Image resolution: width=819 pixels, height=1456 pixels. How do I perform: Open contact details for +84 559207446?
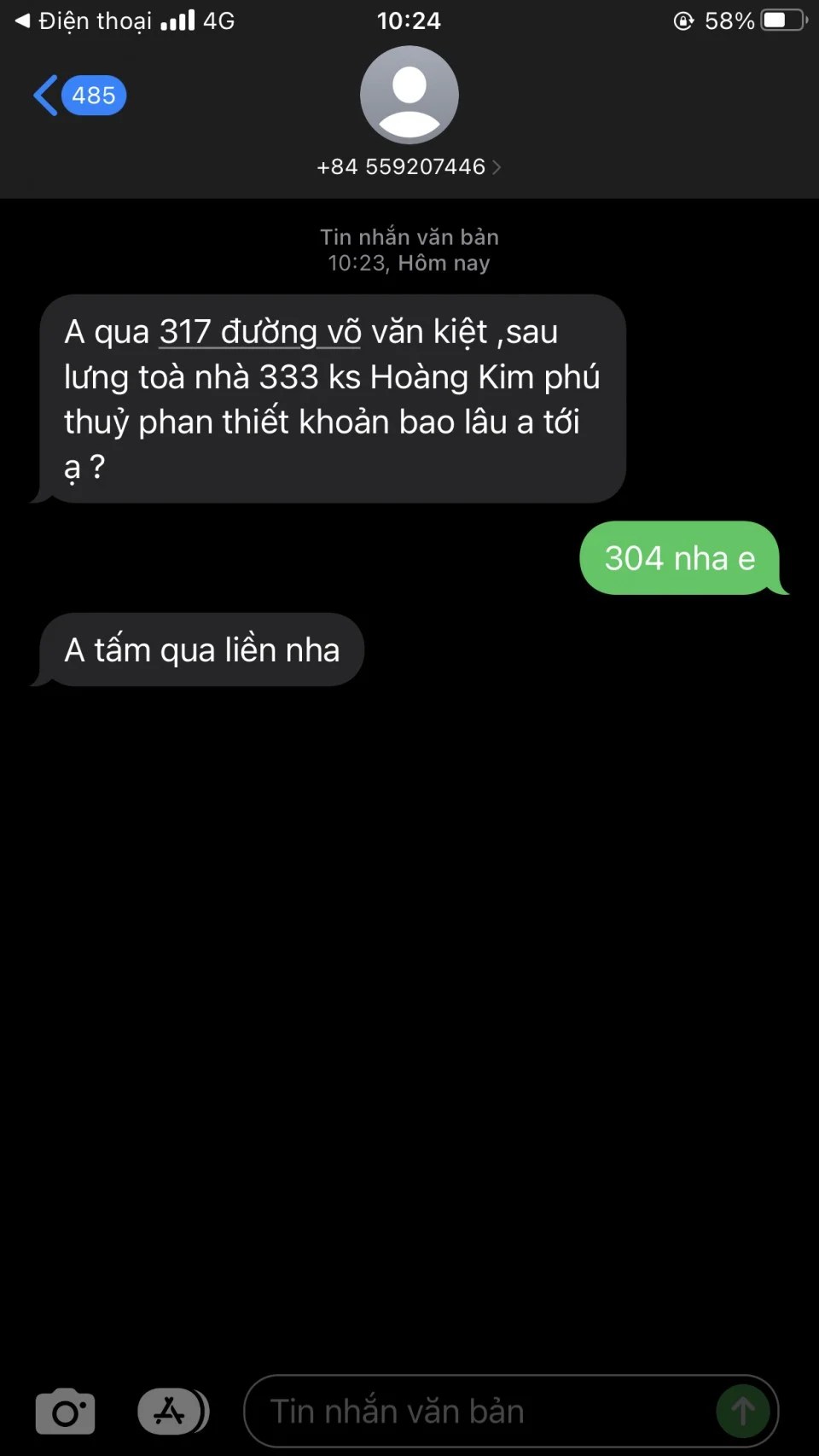click(409, 166)
